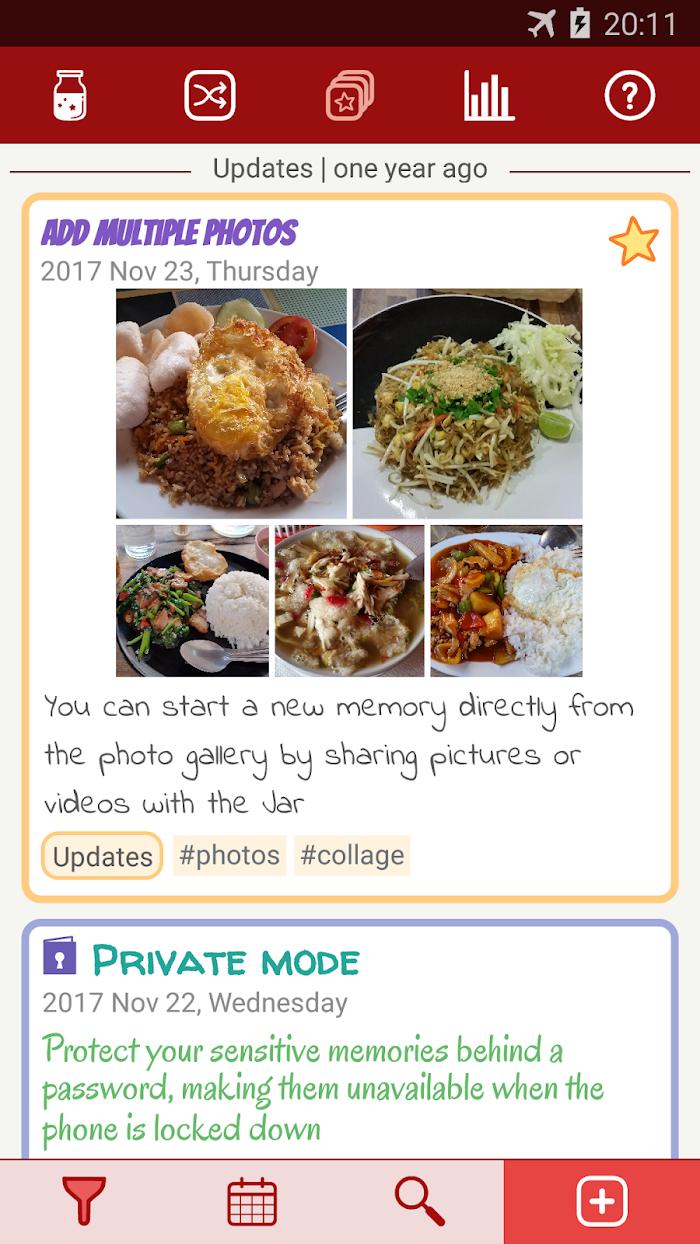Open the starred favorites collection
Screen dimensions: 700x1244
350,97
